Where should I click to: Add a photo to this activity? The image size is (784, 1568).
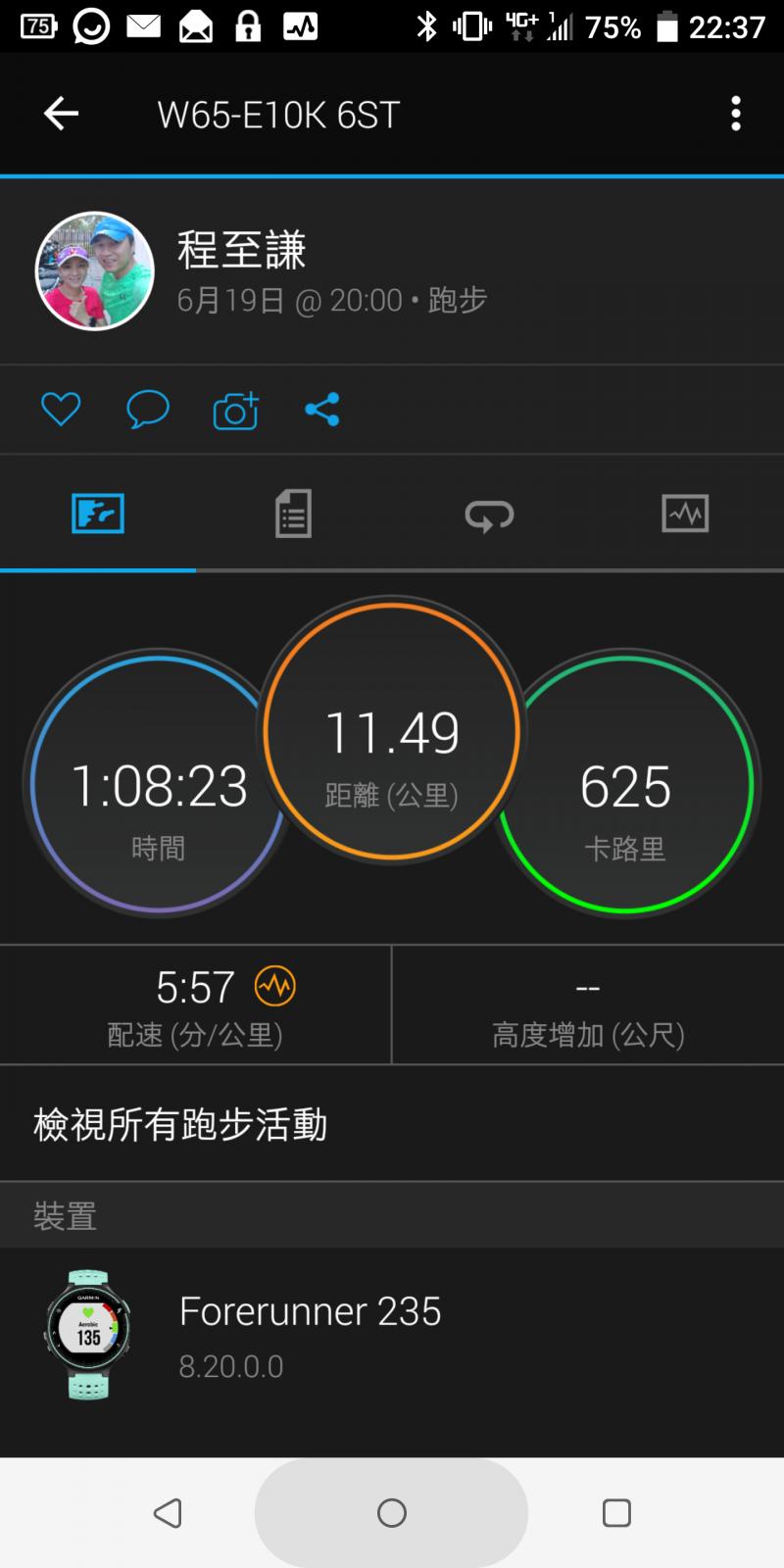pyautogui.click(x=235, y=411)
